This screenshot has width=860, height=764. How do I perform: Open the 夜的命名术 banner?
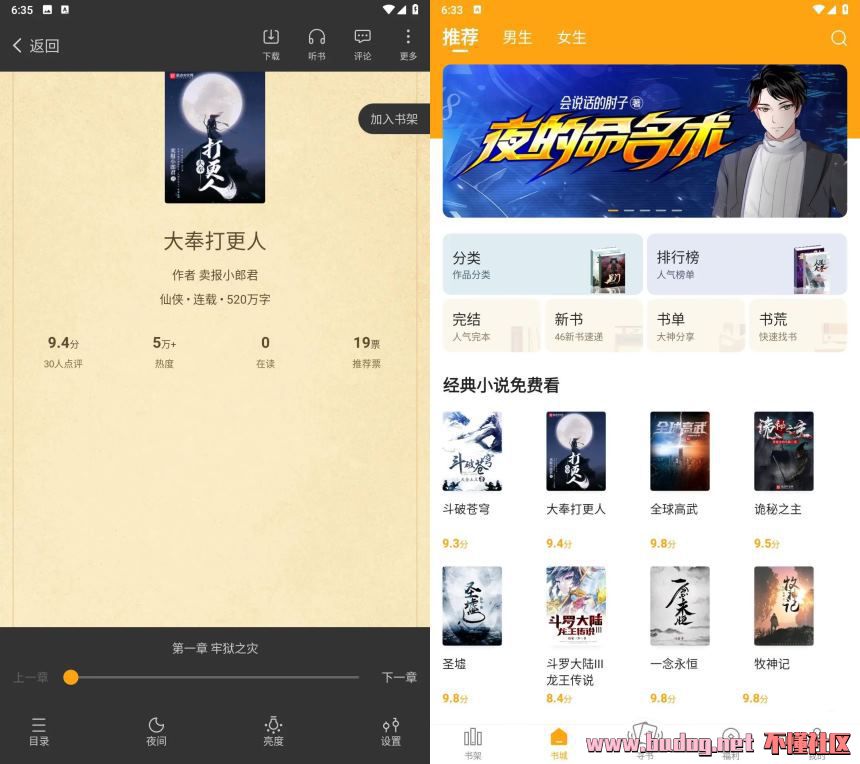click(644, 141)
